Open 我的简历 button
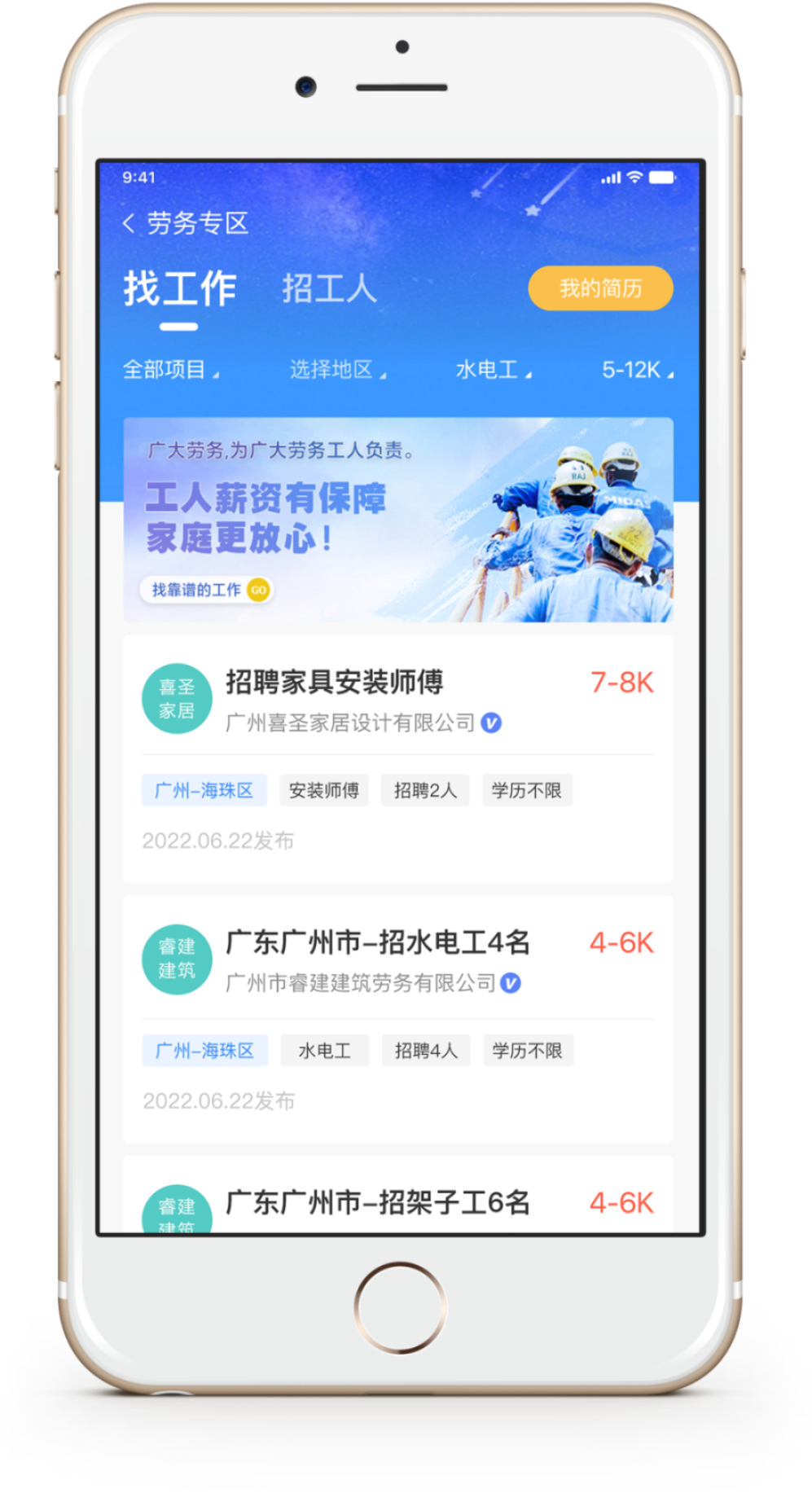Viewport: 812px width, 1493px height. pyautogui.click(x=600, y=288)
